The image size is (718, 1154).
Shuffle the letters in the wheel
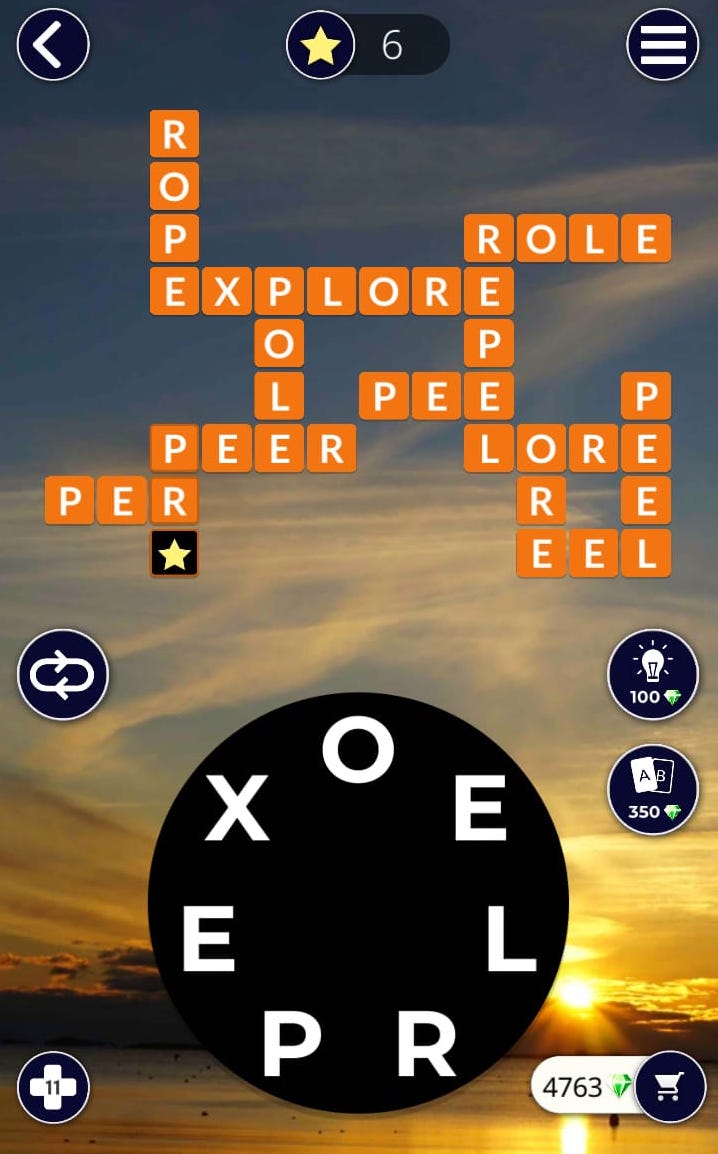point(62,676)
